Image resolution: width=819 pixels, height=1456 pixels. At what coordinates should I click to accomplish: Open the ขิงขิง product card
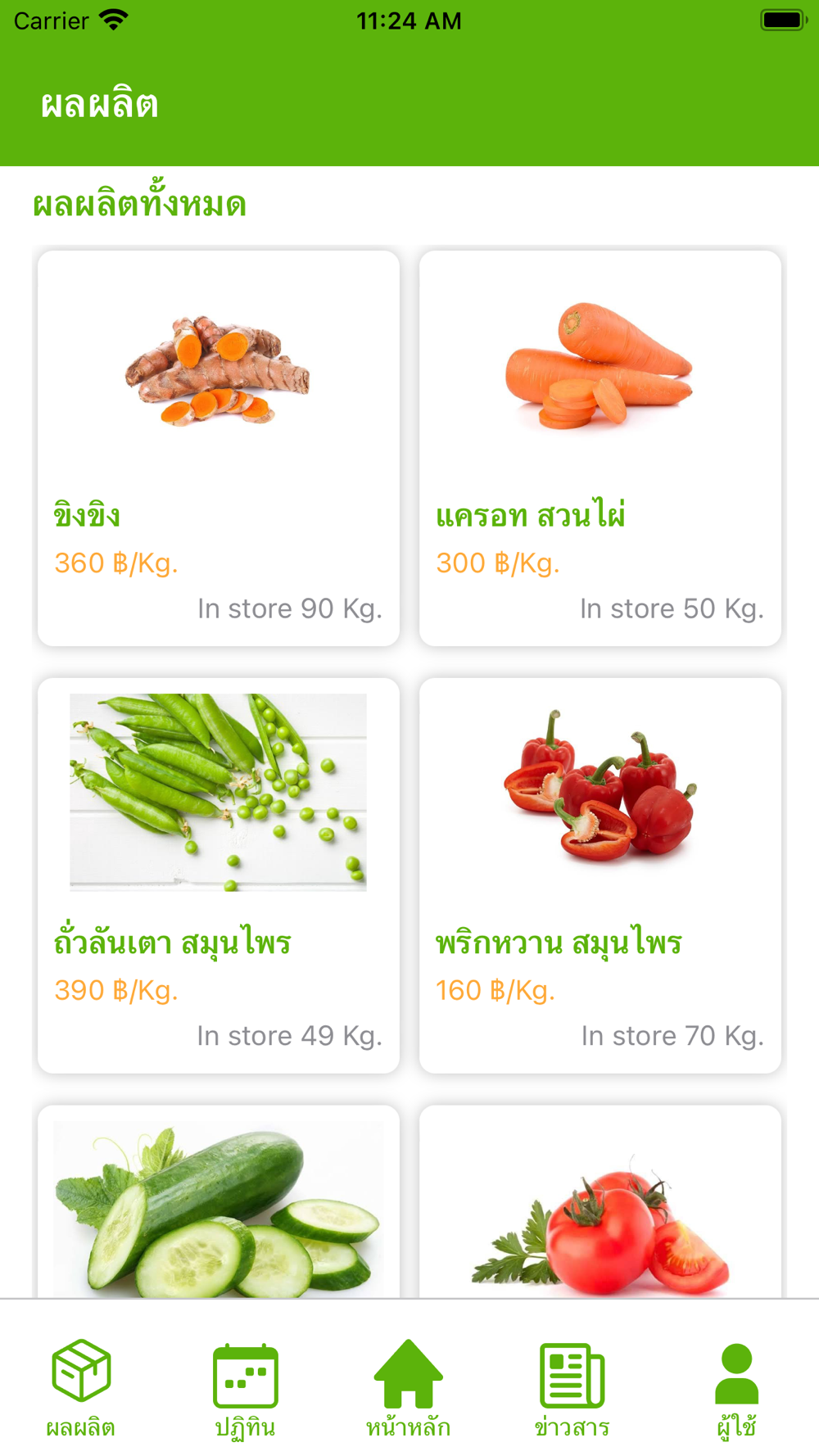tap(218, 448)
